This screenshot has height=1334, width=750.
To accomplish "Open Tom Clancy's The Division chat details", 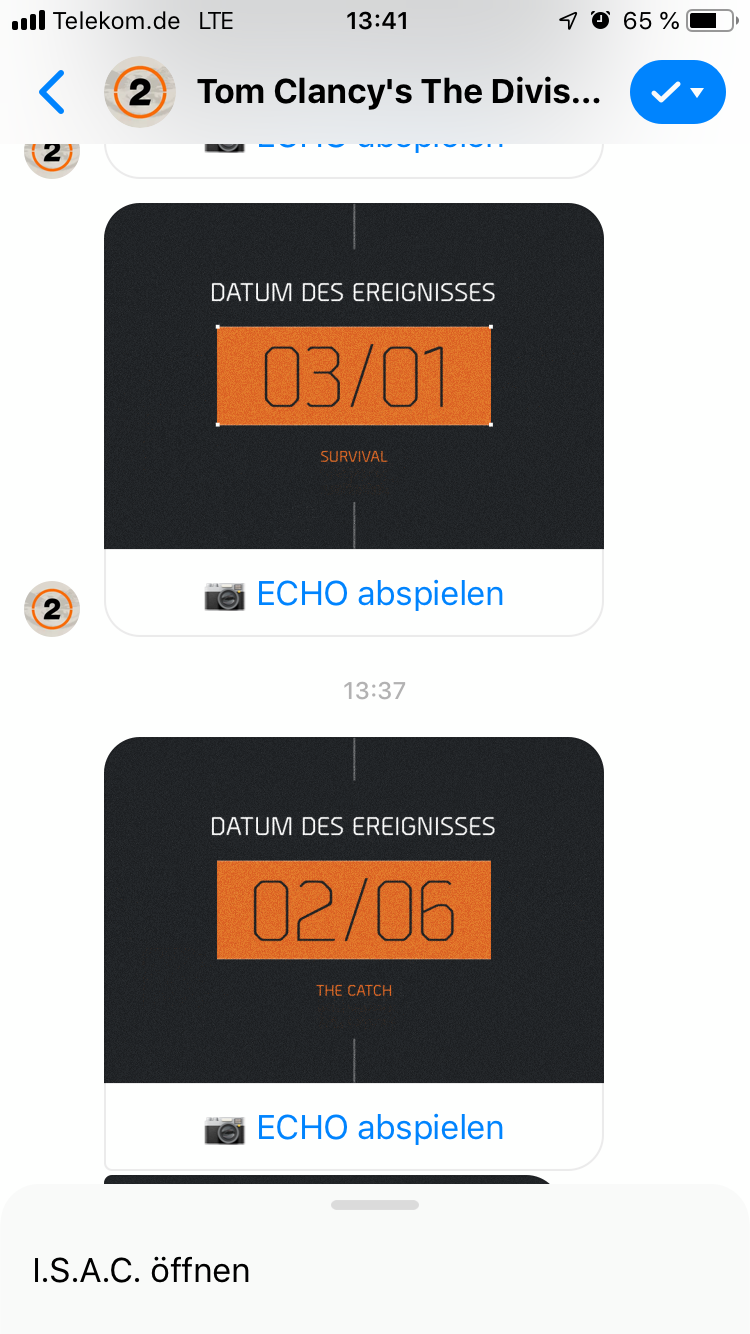I will tap(398, 93).
